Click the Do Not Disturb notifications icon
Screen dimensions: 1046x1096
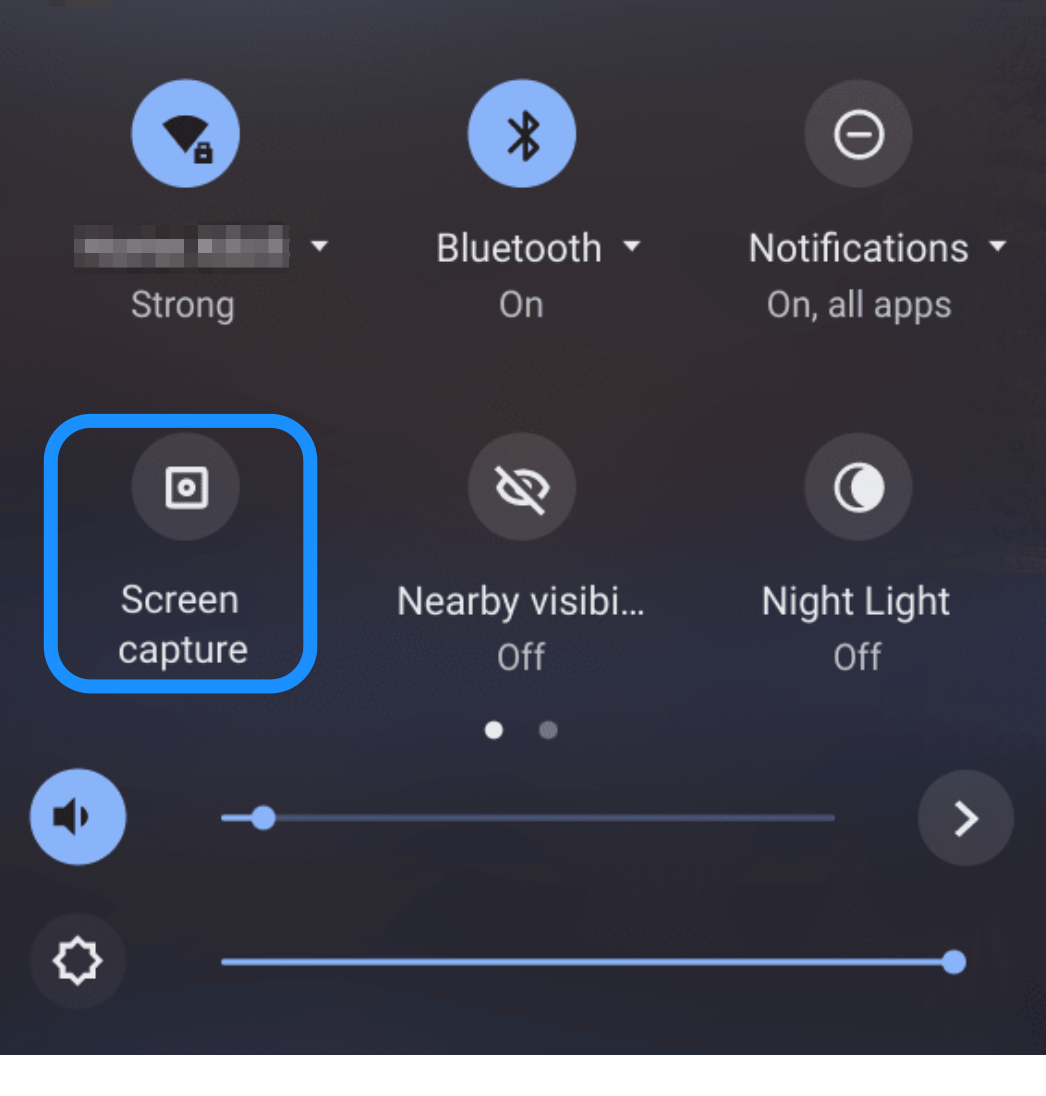(x=857, y=133)
